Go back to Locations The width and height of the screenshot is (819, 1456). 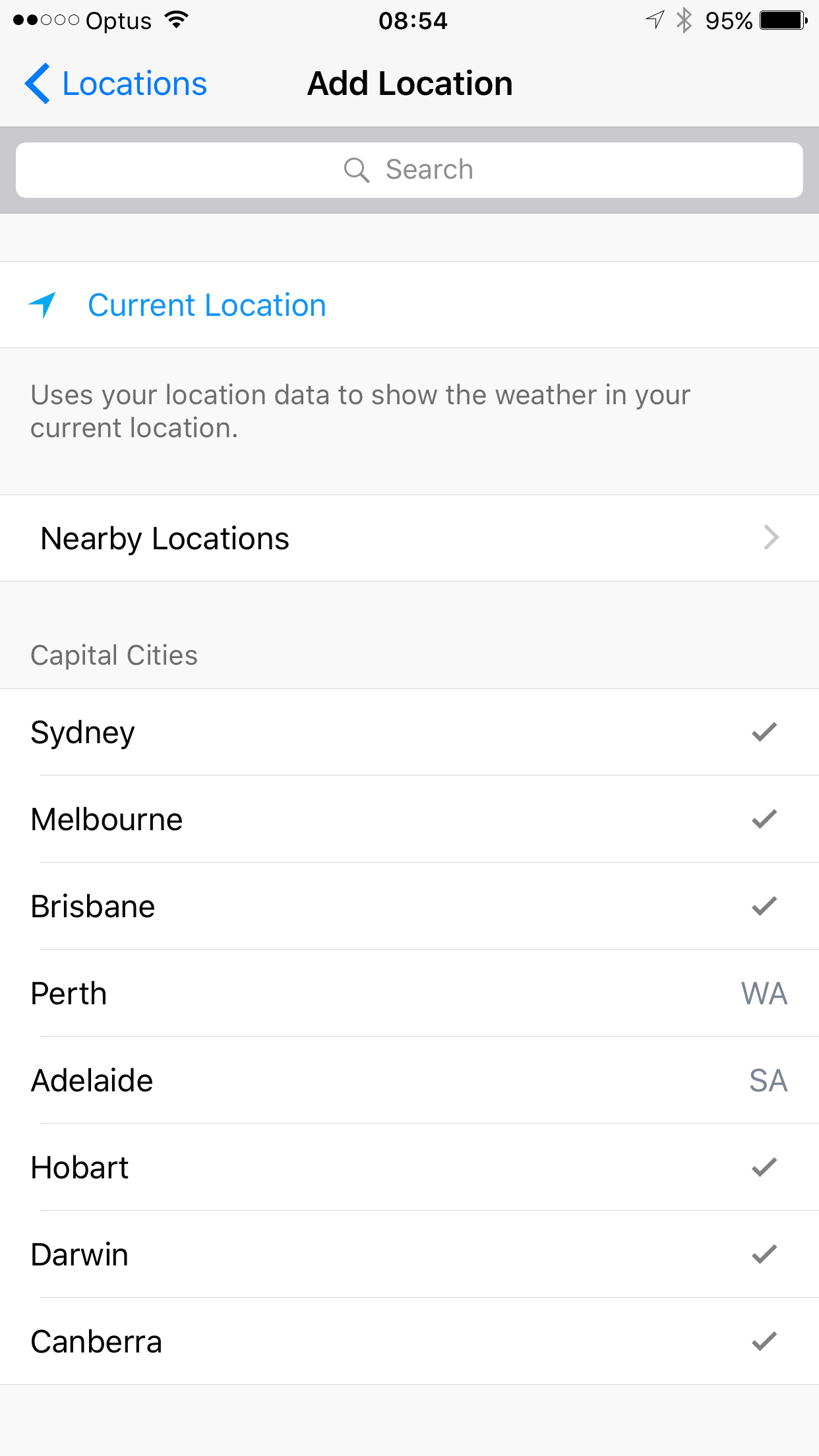(x=116, y=84)
